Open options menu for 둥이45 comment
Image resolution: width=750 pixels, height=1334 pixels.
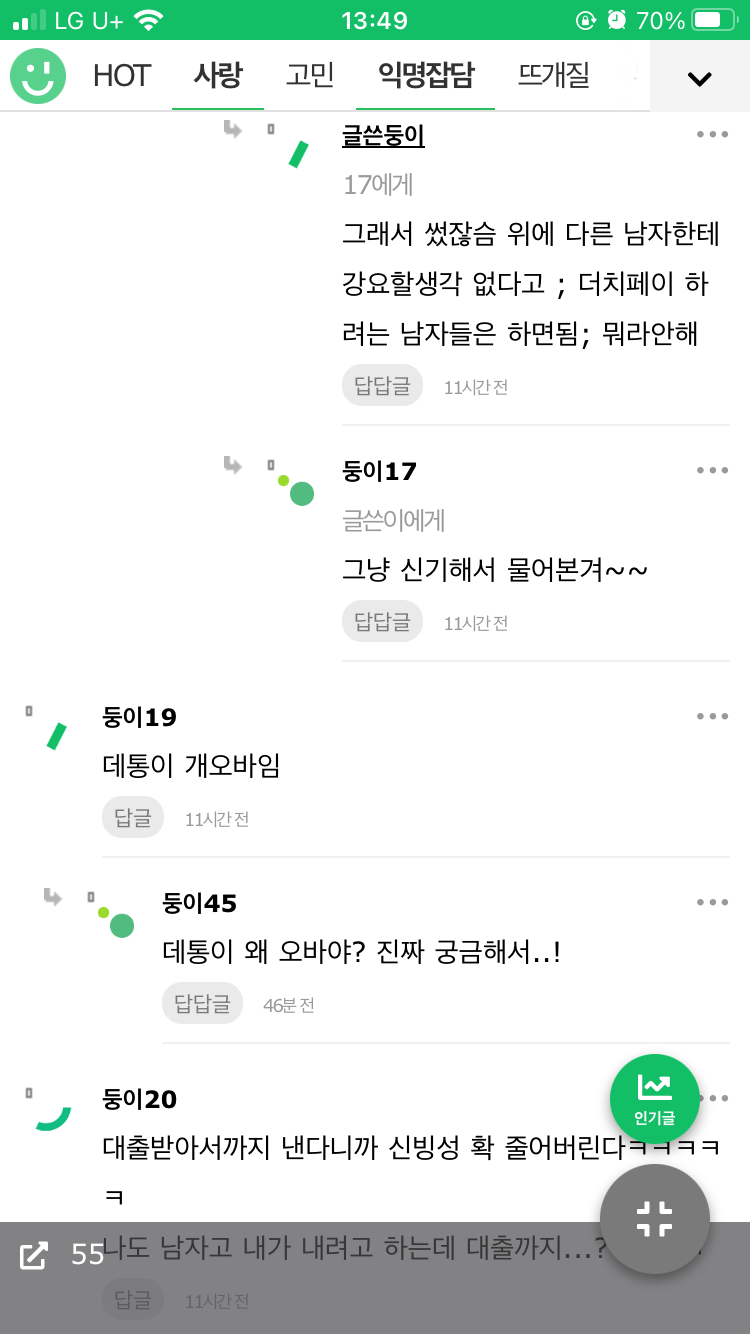[712, 903]
